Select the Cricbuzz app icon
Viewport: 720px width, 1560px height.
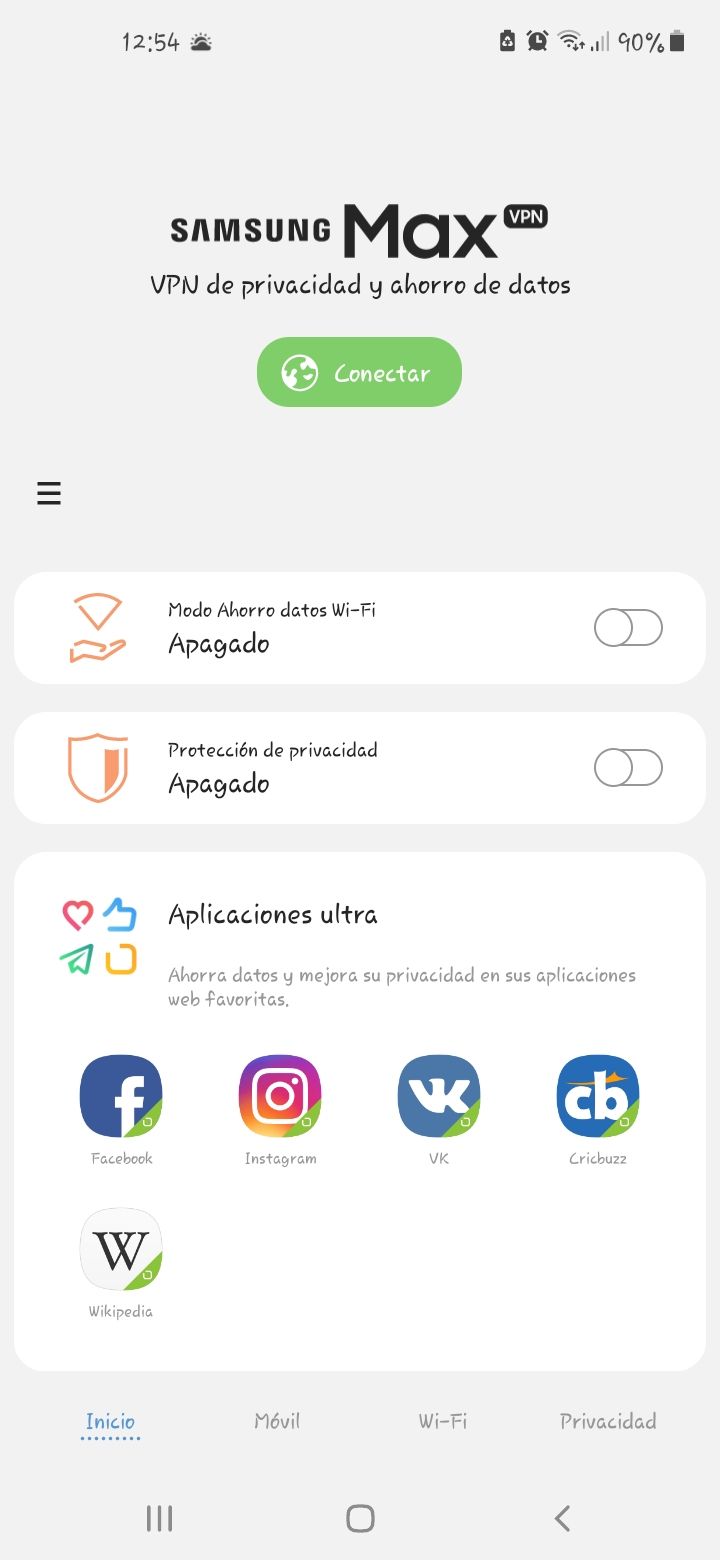tap(597, 1094)
